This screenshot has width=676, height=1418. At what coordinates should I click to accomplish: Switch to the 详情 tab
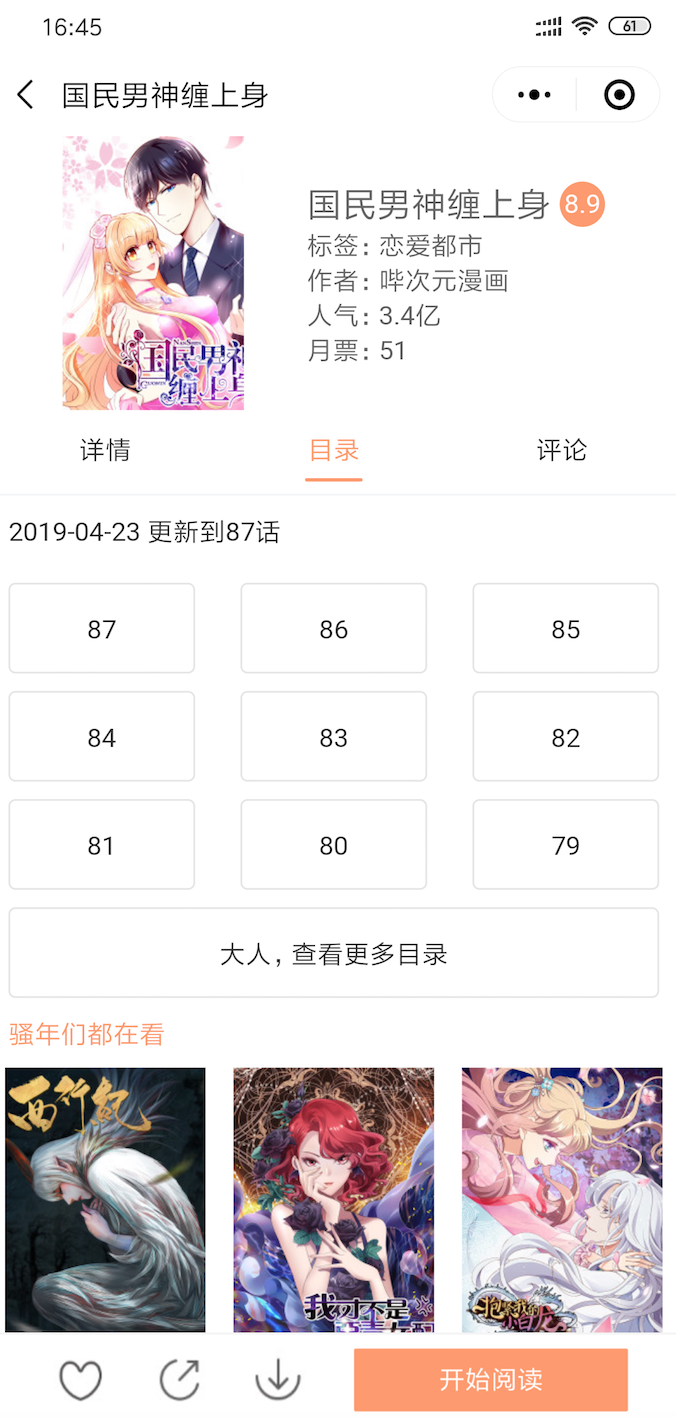(105, 450)
